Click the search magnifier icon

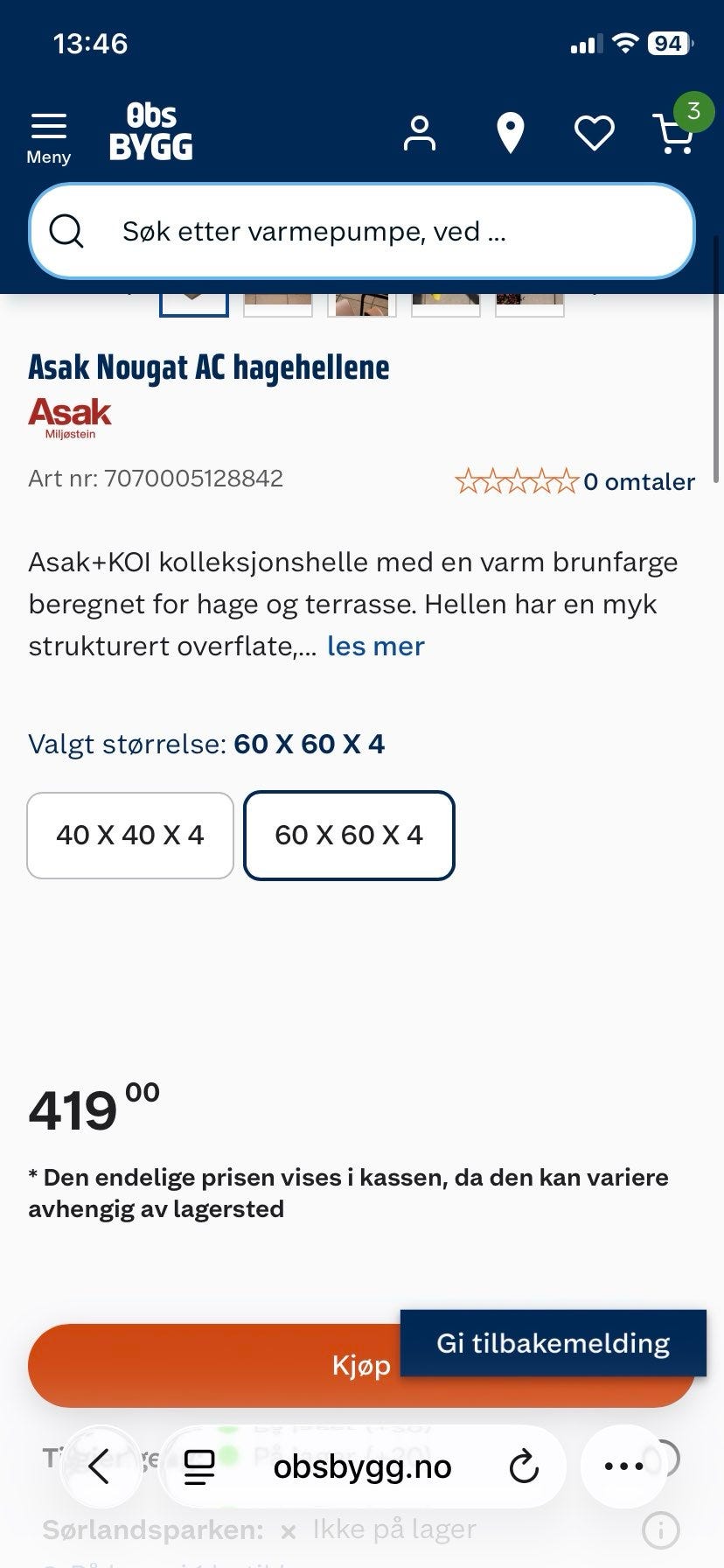click(66, 231)
